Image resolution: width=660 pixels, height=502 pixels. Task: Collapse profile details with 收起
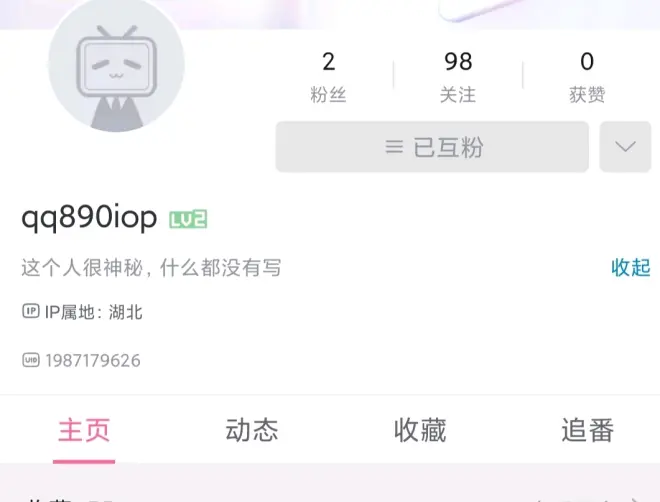point(630,267)
